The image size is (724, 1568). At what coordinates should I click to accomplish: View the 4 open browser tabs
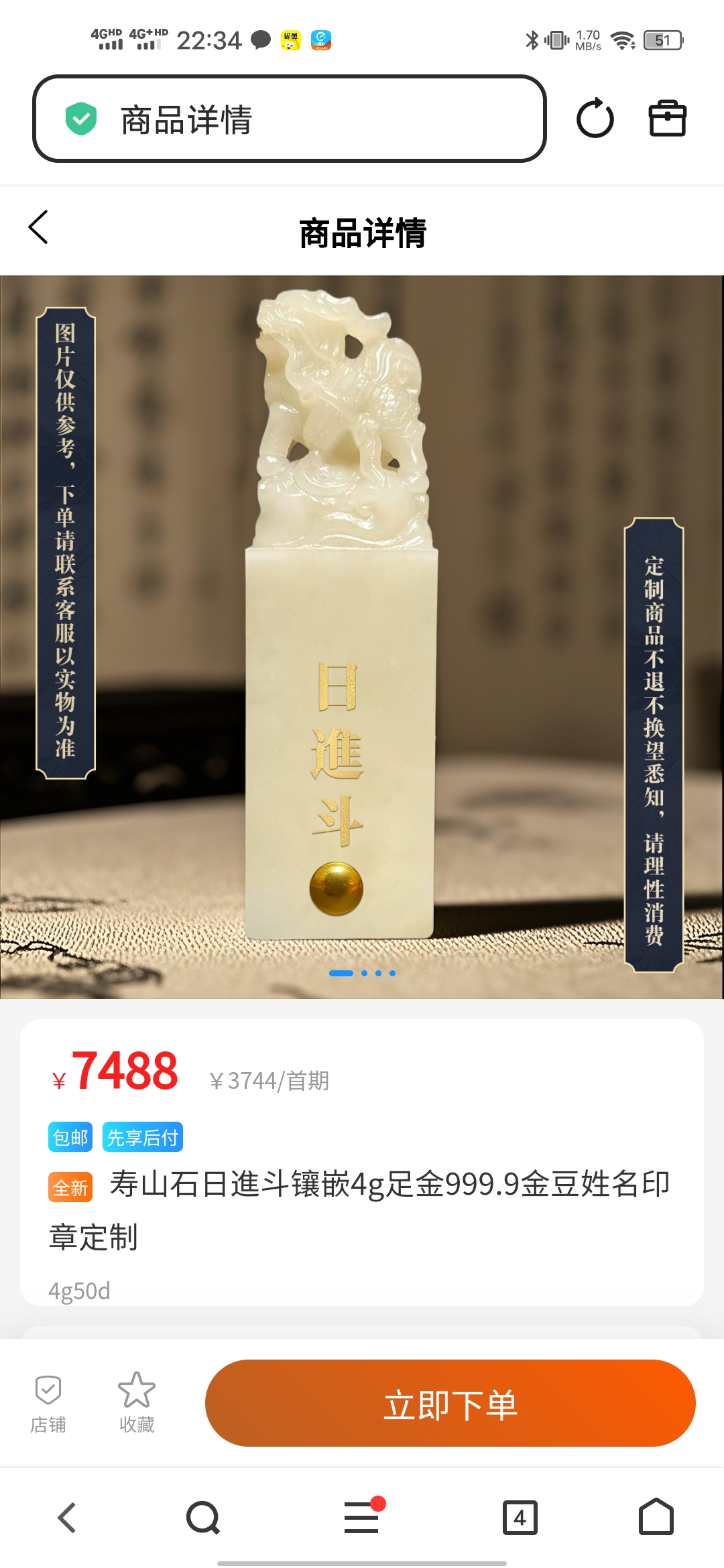(x=520, y=1518)
